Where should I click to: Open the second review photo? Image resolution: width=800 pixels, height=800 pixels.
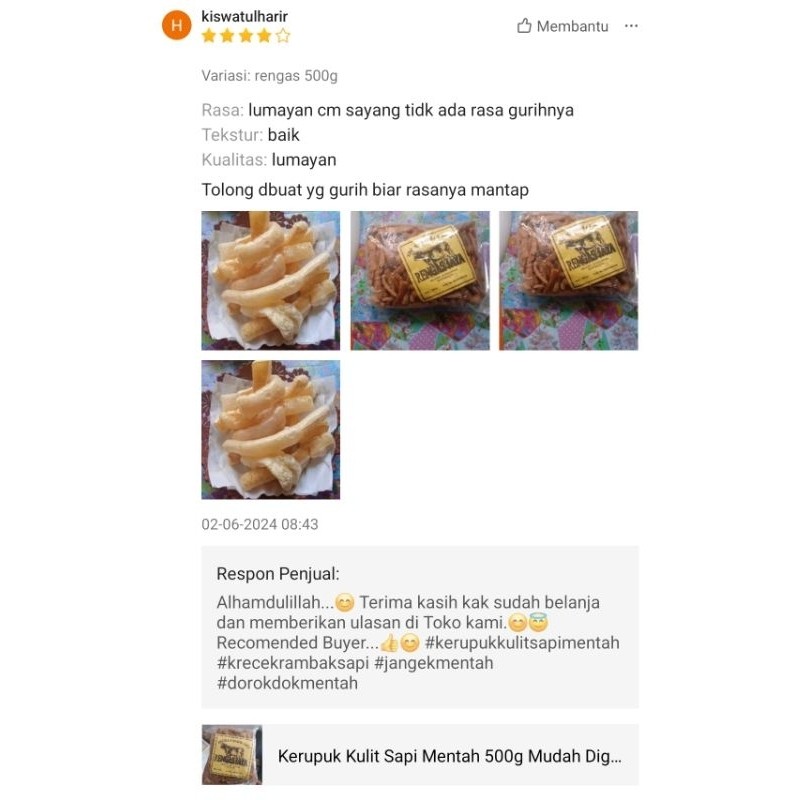[420, 280]
